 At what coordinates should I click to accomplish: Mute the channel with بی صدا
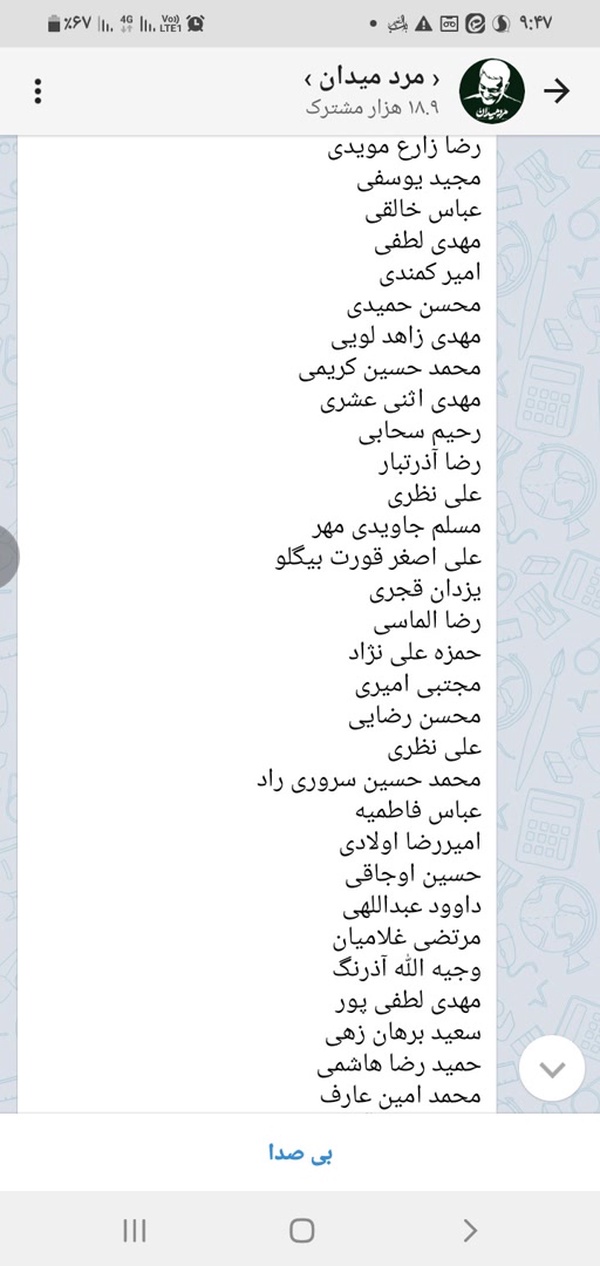click(x=300, y=1154)
